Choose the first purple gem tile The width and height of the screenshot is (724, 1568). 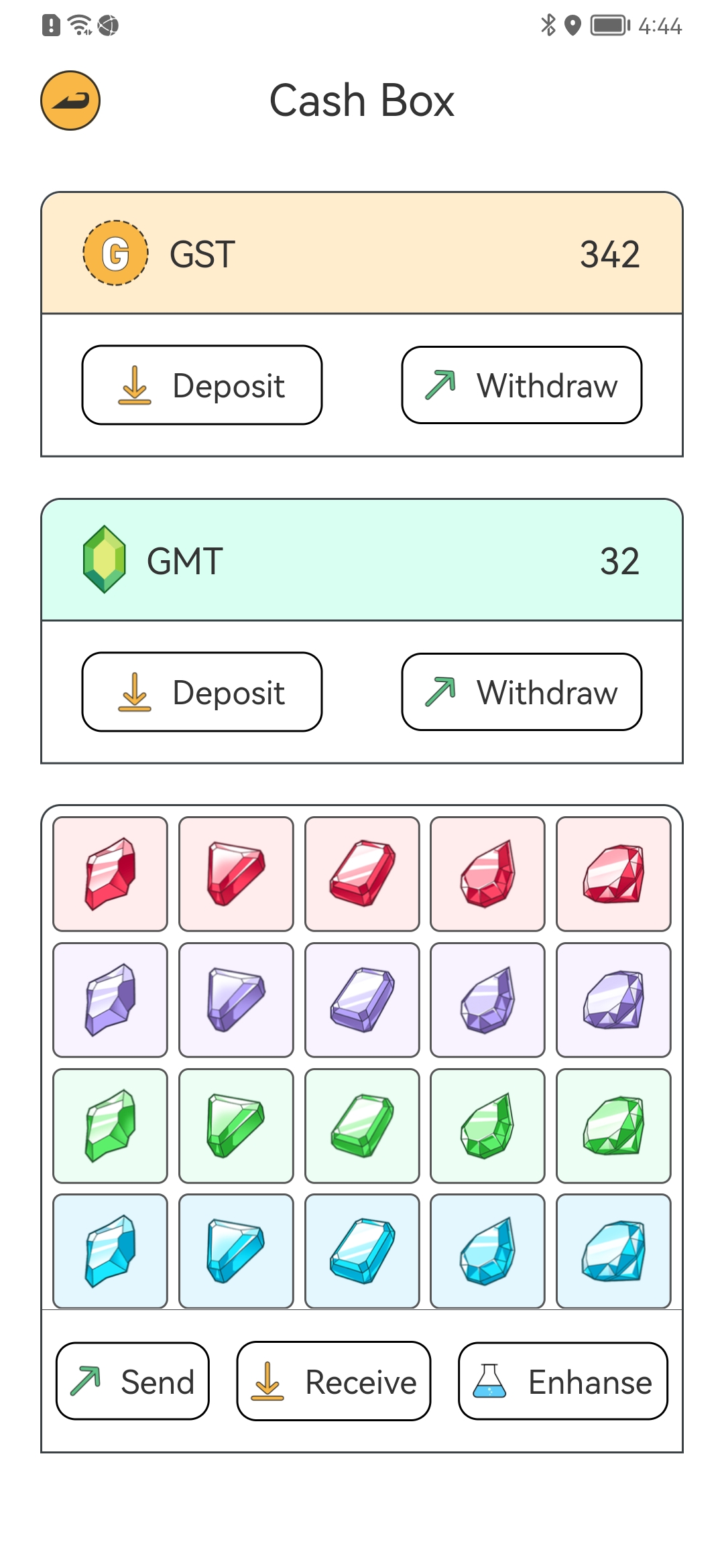click(110, 1000)
